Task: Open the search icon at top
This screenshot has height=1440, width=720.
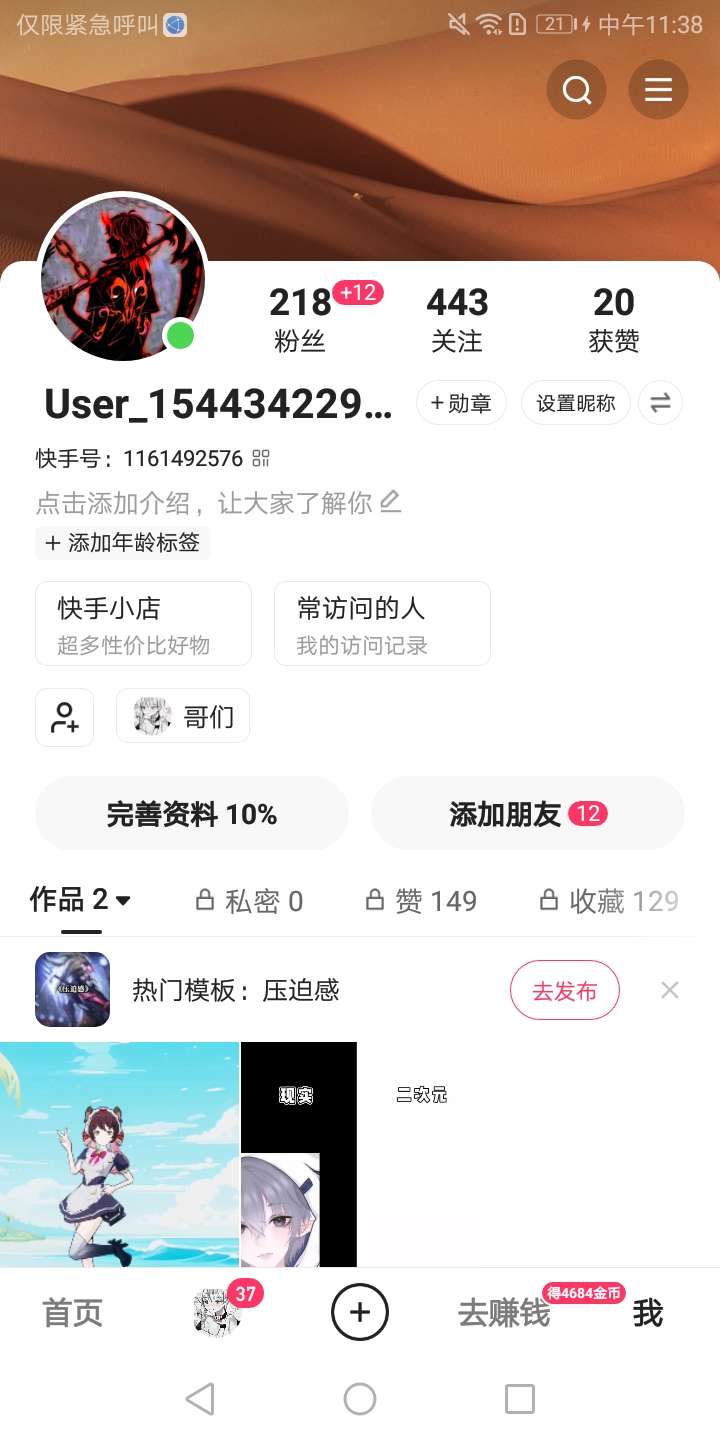Action: coord(577,91)
